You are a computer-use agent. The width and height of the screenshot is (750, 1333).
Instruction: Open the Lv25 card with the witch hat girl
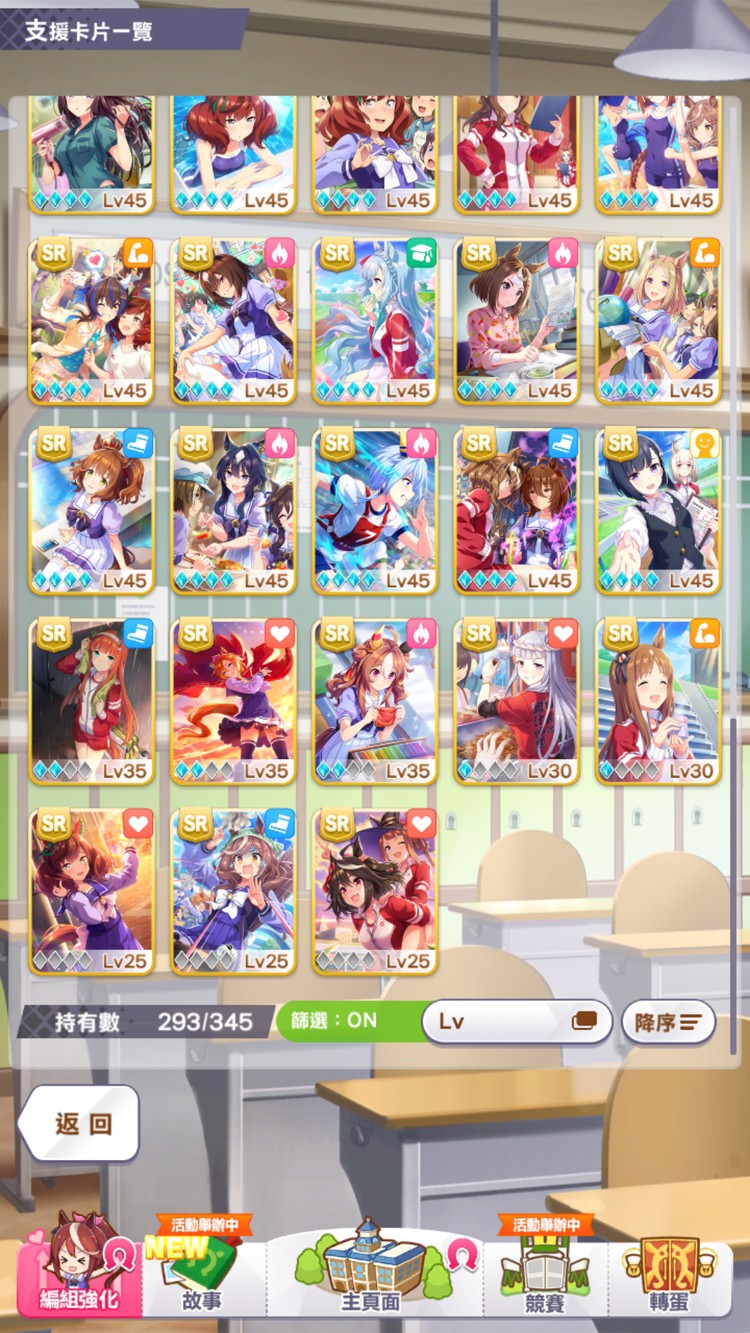[x=374, y=891]
